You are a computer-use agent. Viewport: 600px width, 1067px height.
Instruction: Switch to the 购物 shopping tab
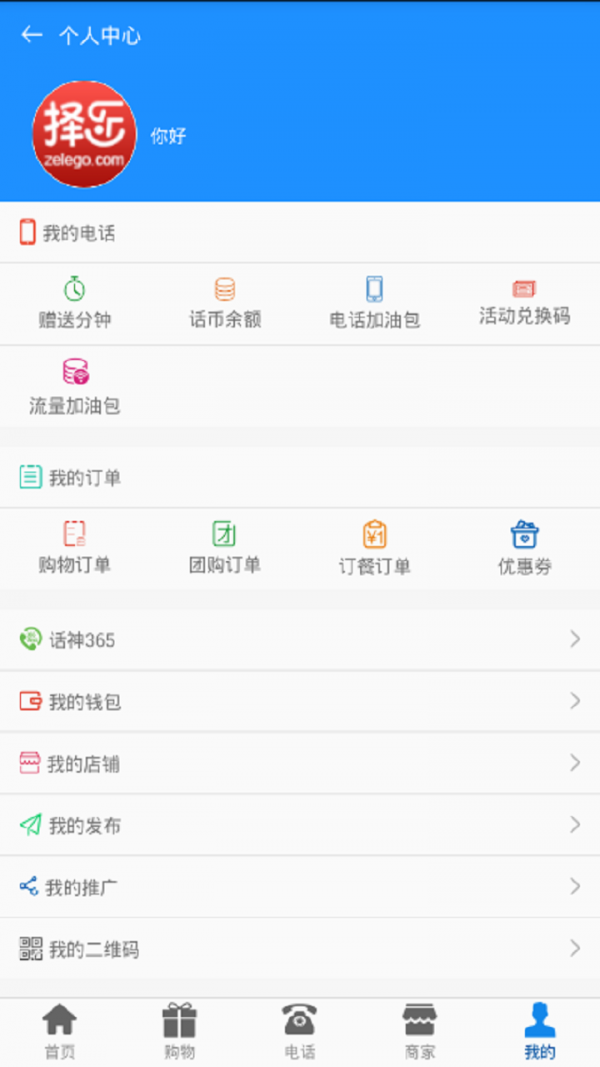(180, 1032)
